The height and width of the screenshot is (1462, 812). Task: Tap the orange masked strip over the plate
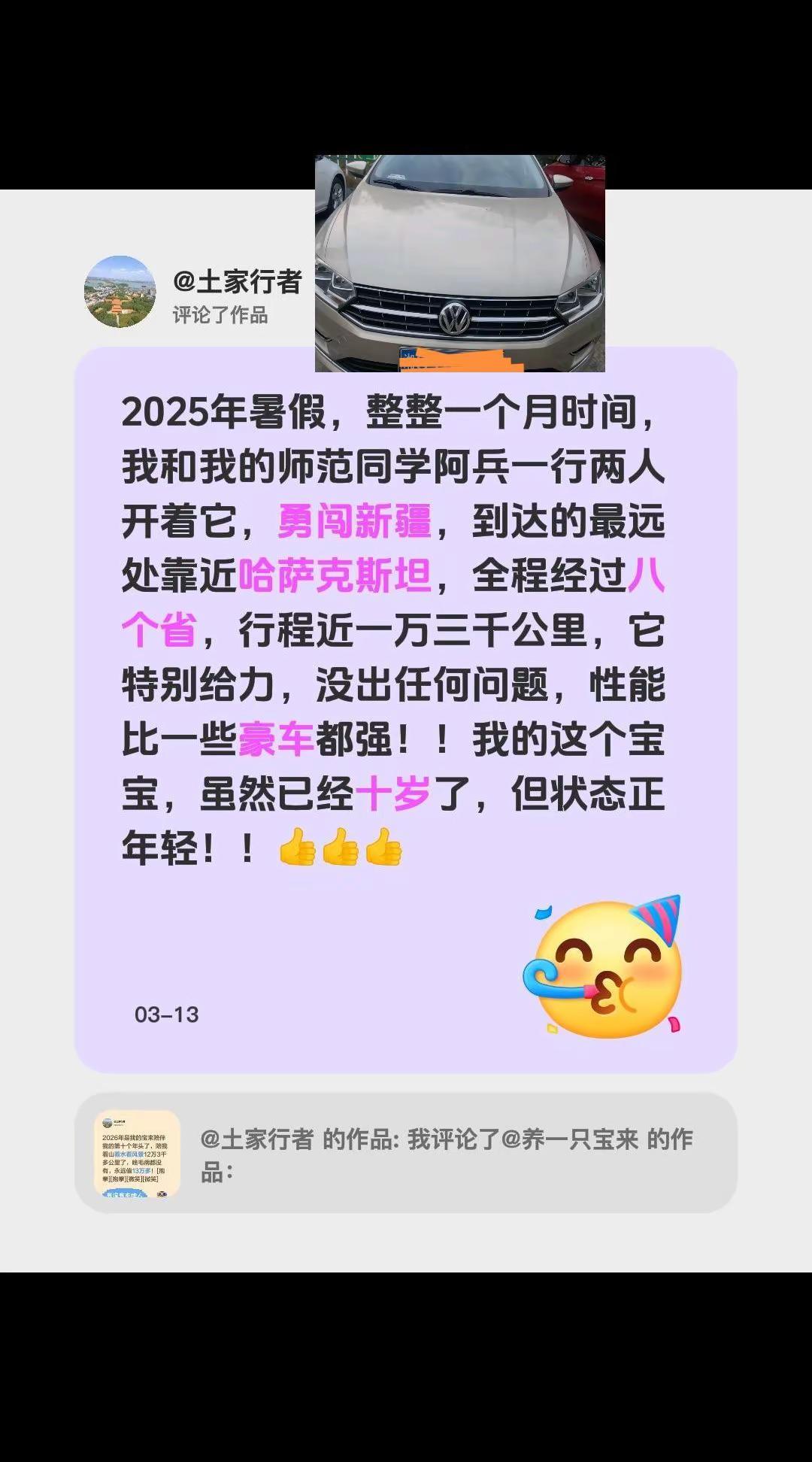tap(451, 359)
